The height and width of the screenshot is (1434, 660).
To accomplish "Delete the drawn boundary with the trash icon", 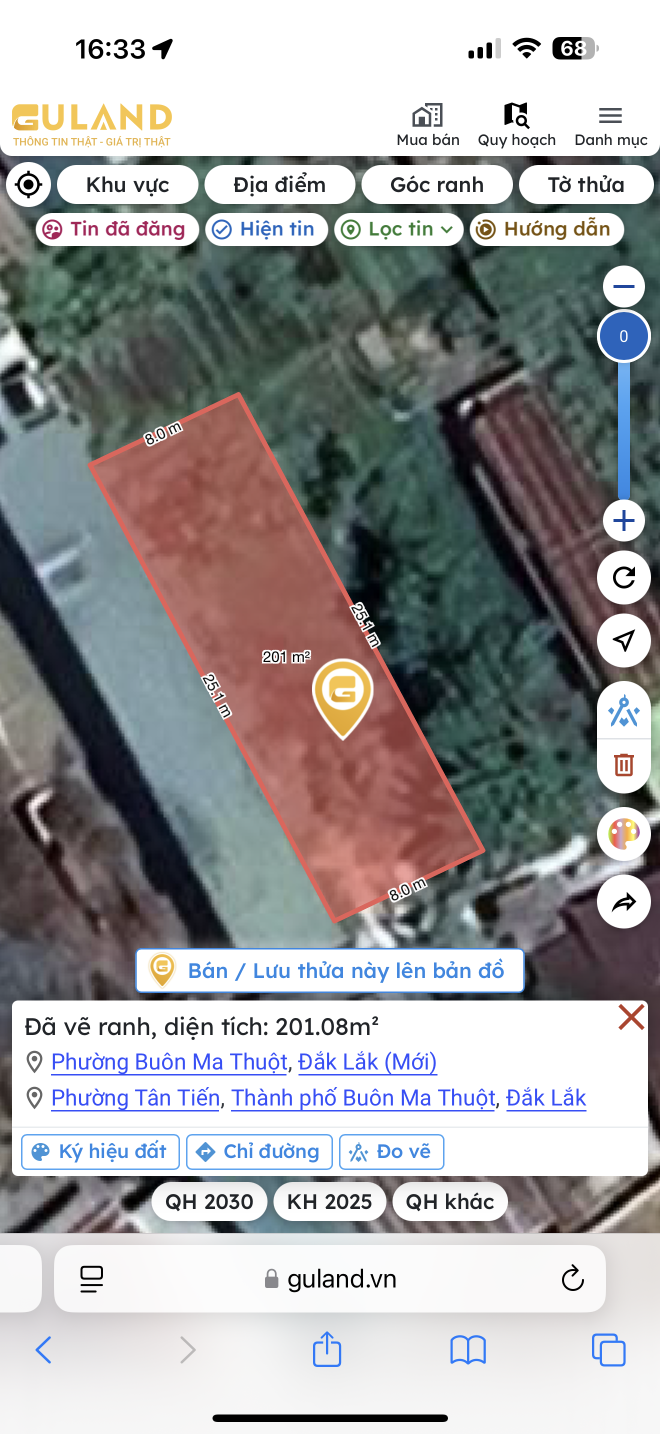I will tap(624, 765).
